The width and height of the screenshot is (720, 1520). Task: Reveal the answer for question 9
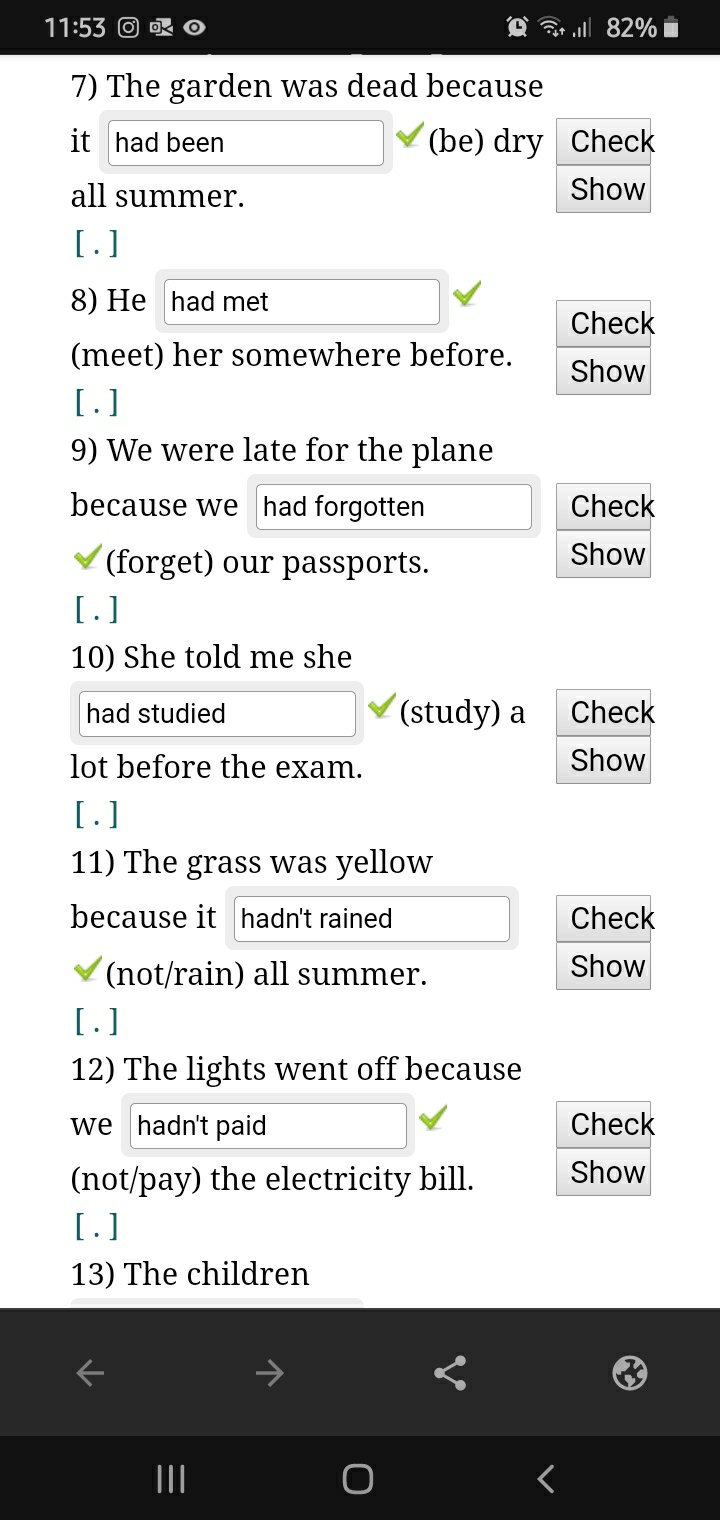pos(603,555)
